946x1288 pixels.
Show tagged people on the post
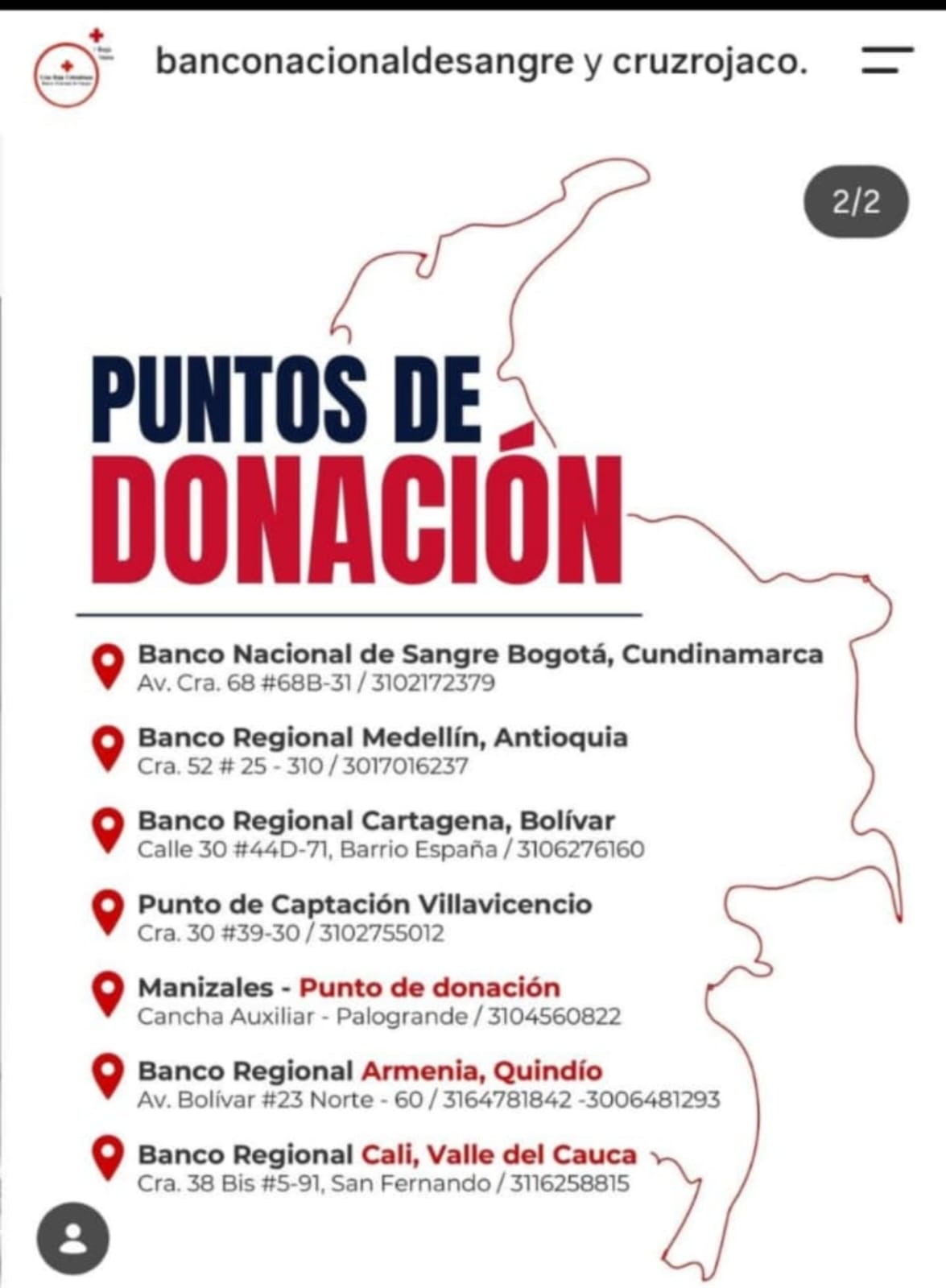(72, 1239)
